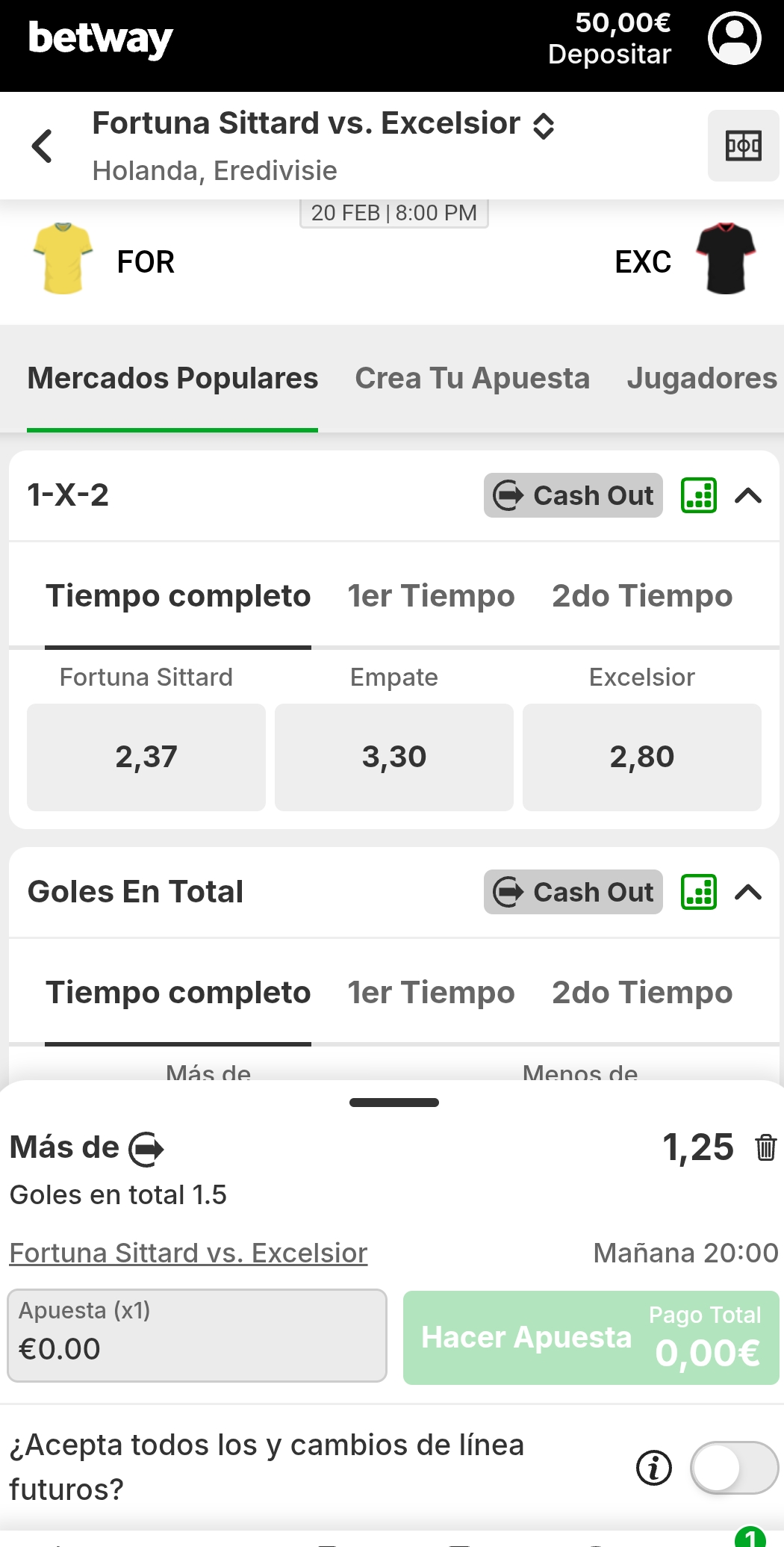784x1547 pixels.
Task: Enable accepting all future line changes
Action: point(734,1467)
